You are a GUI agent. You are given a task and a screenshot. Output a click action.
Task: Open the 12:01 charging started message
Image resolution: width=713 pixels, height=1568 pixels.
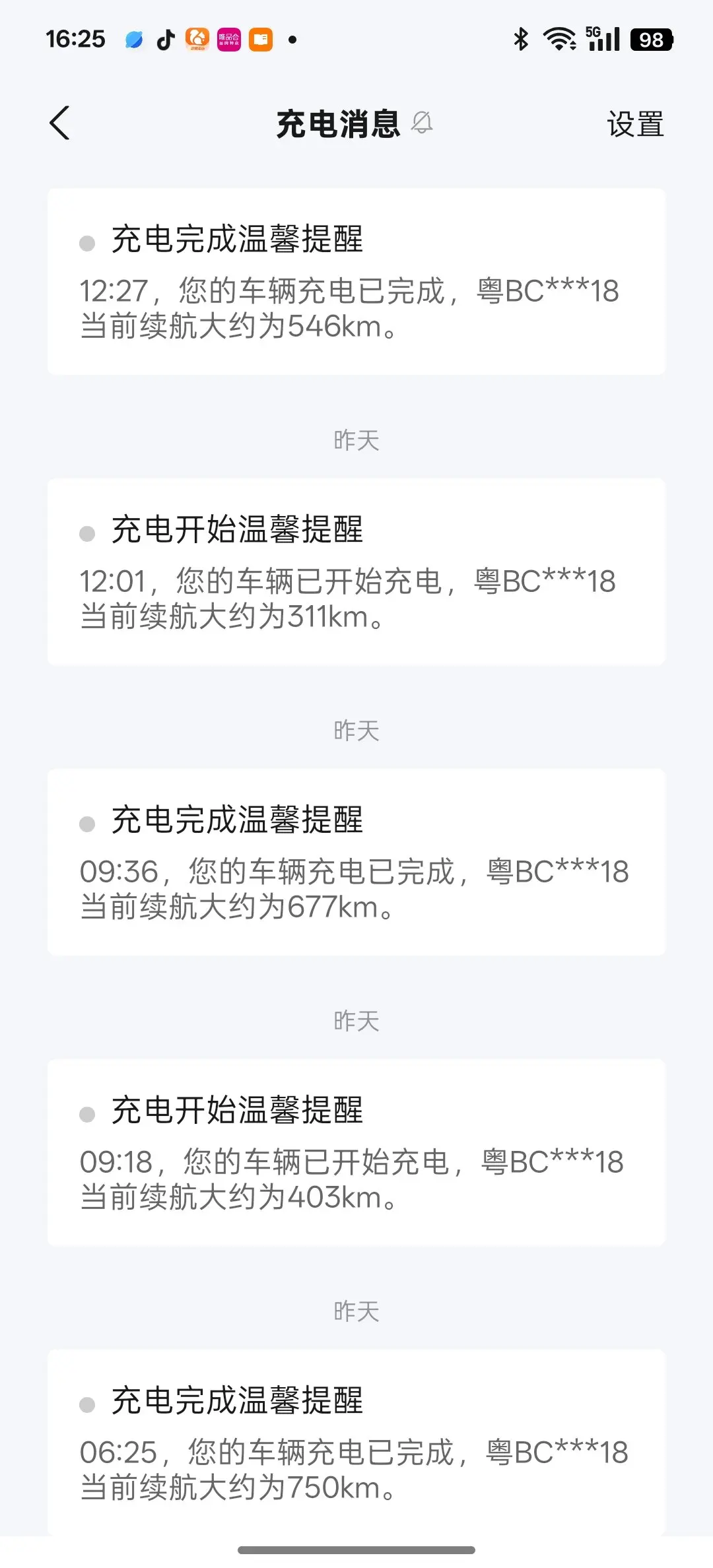click(356, 572)
